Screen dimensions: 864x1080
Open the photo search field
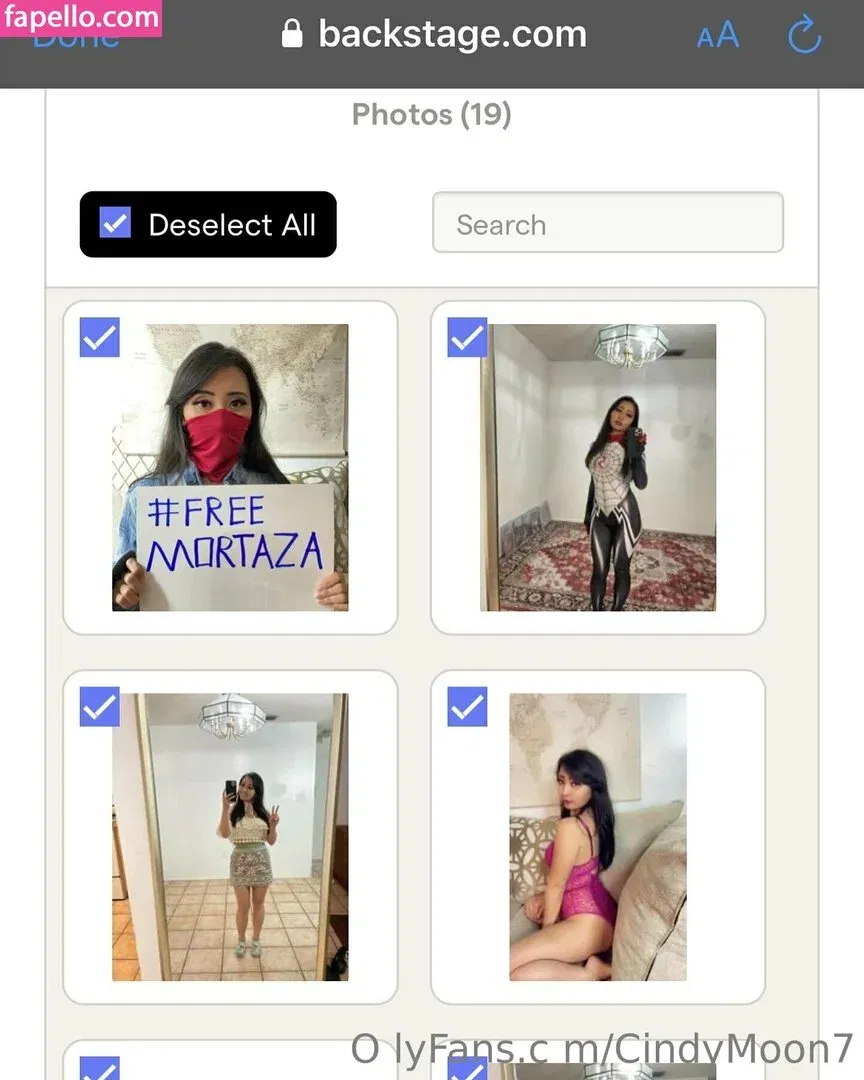[607, 223]
